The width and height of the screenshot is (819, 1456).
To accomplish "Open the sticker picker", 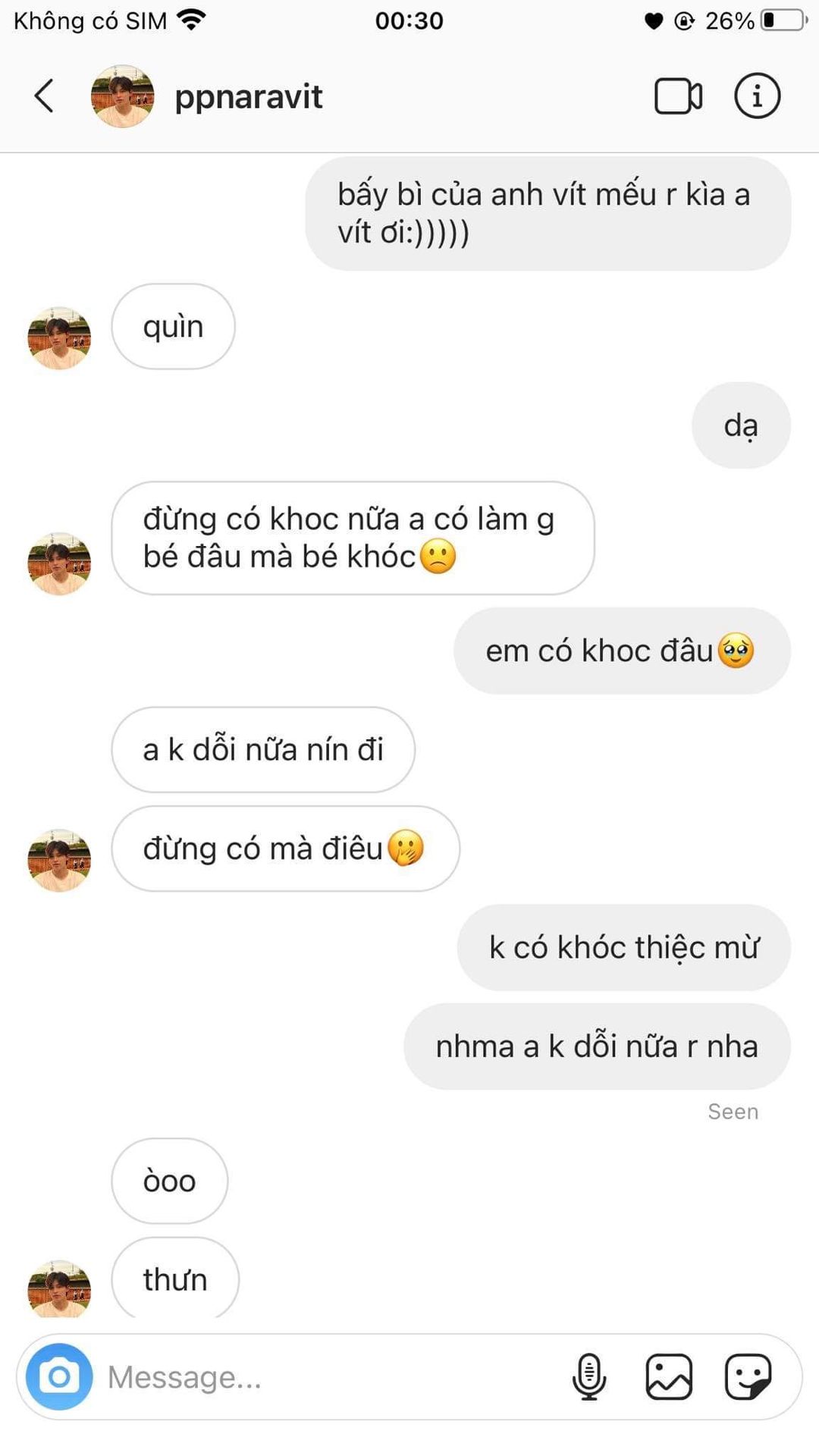I will (748, 1376).
